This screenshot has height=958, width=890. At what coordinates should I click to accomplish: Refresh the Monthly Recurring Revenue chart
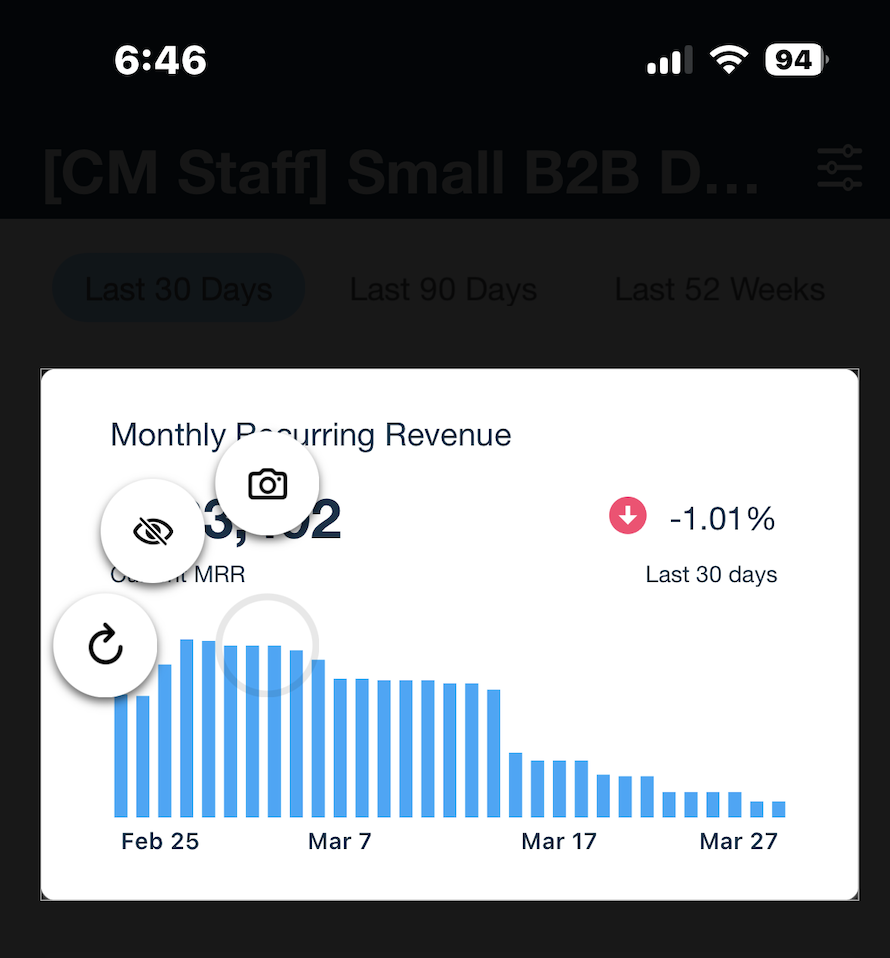[105, 645]
